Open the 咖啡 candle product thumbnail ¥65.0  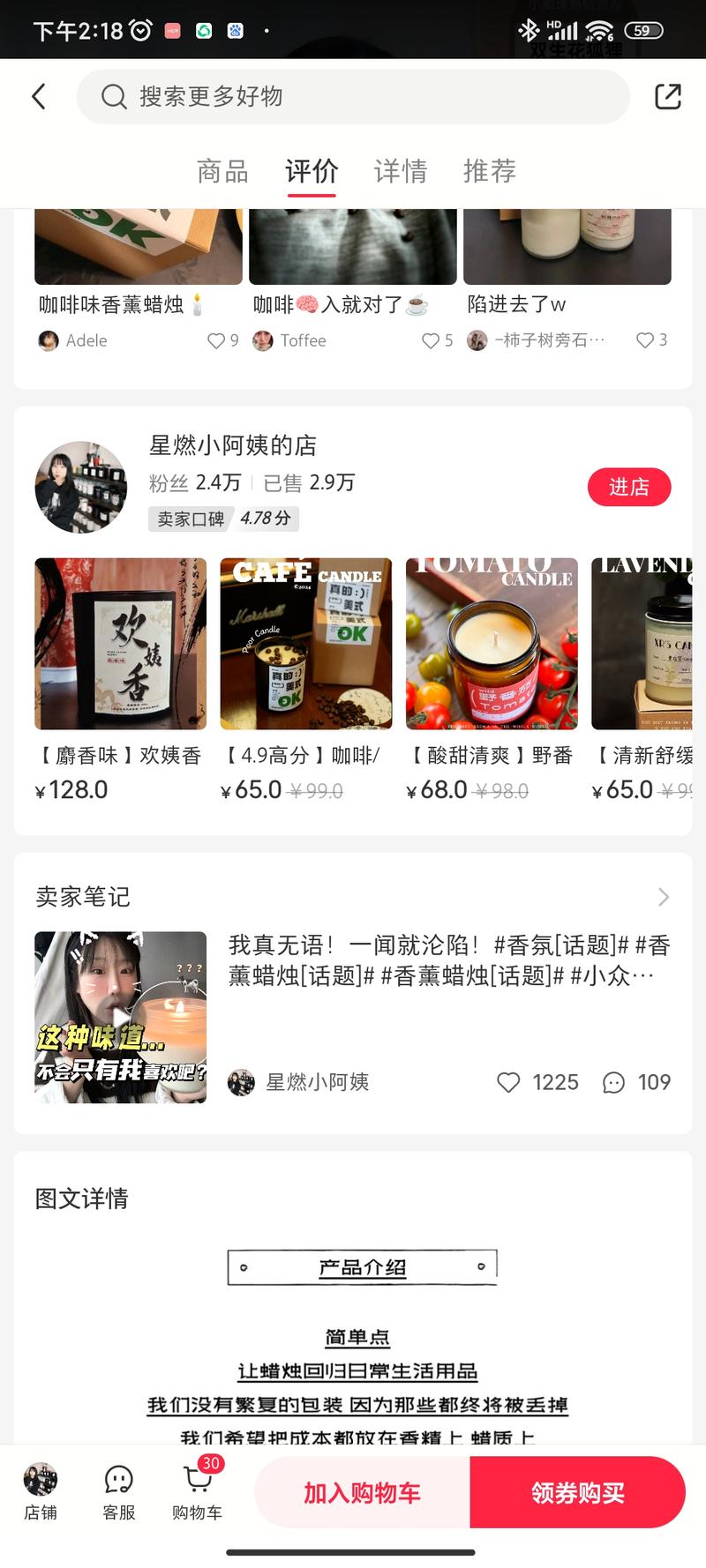305,644
